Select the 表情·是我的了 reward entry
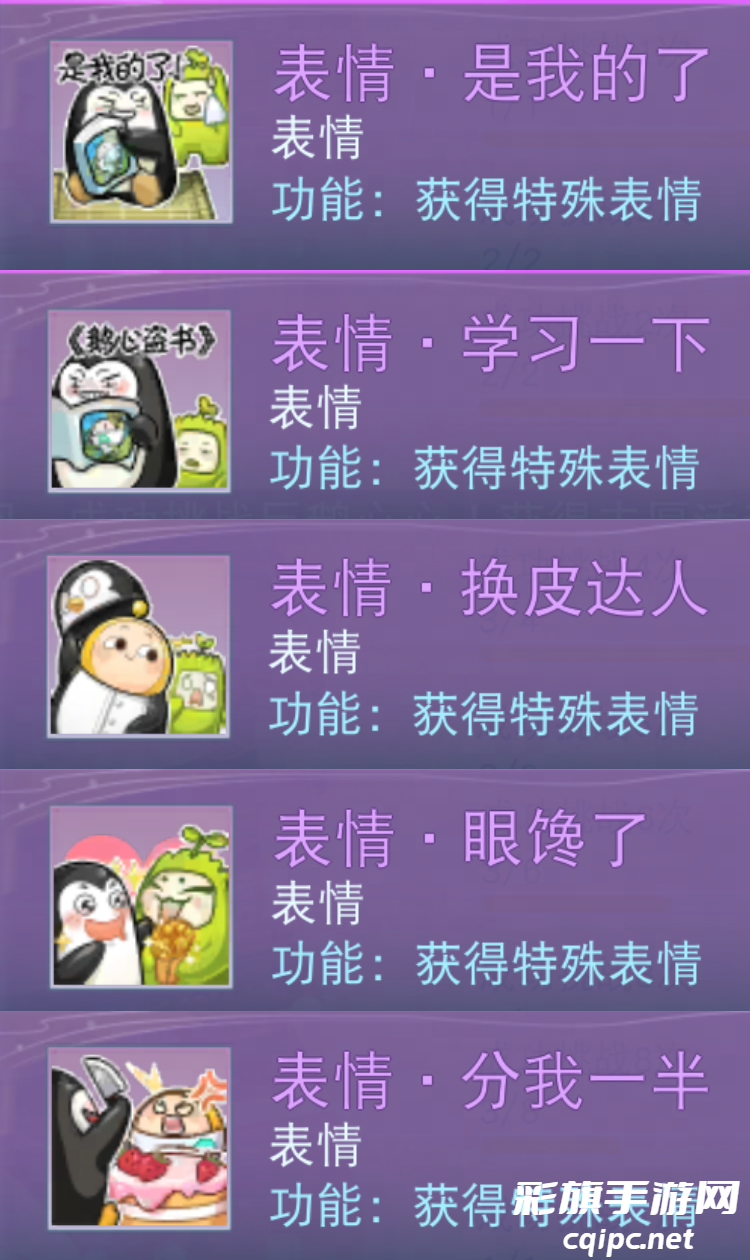 point(375,130)
